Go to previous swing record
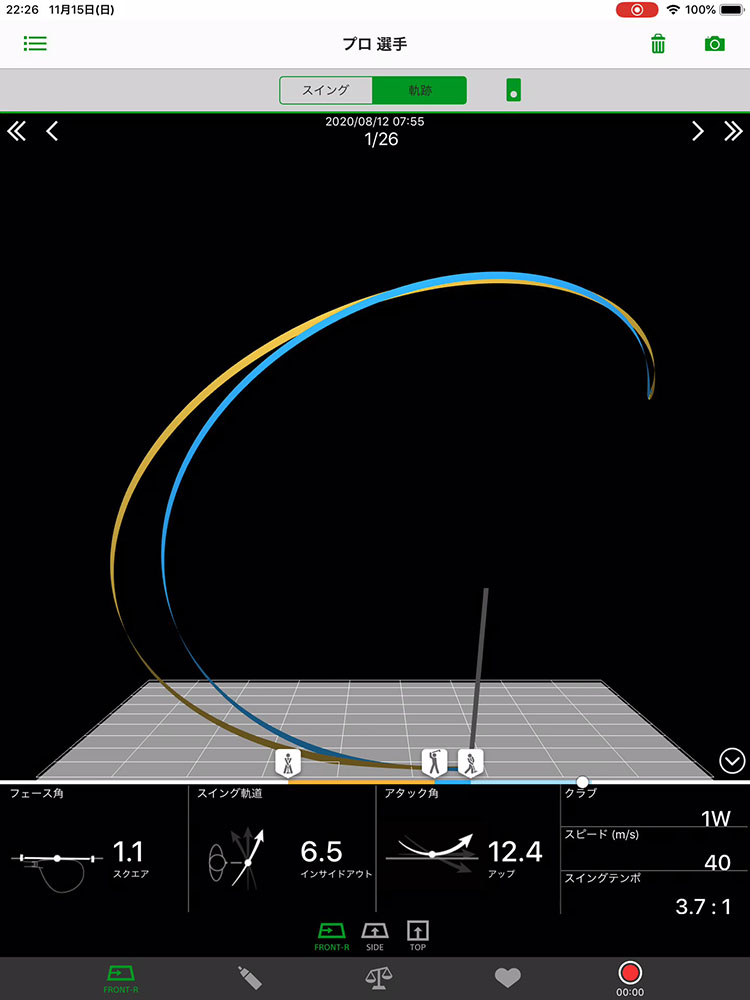The image size is (750, 1000). coord(52,131)
